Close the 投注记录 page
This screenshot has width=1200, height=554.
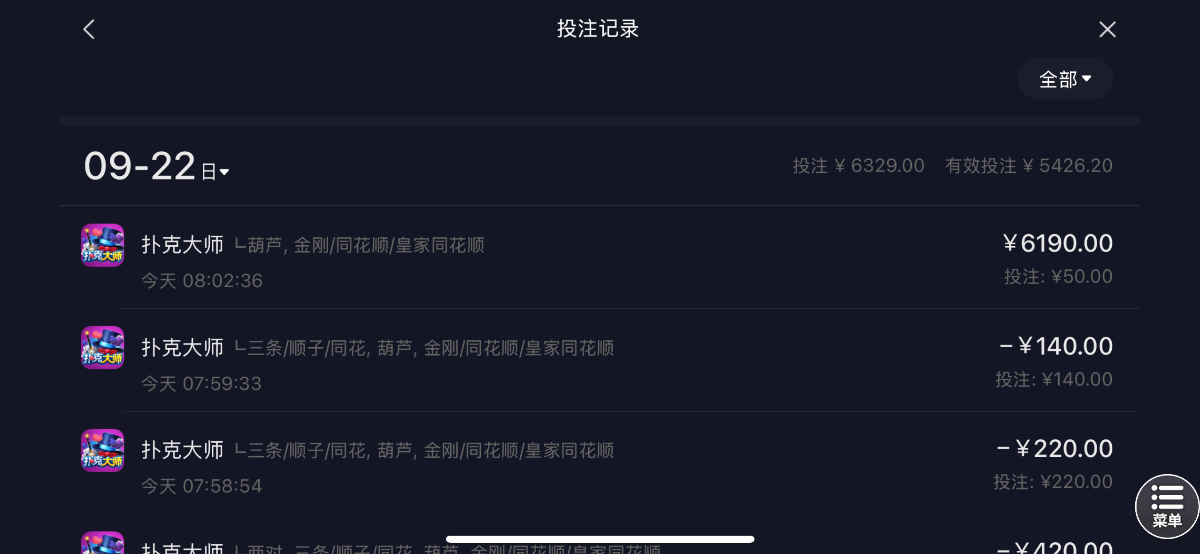1107,30
